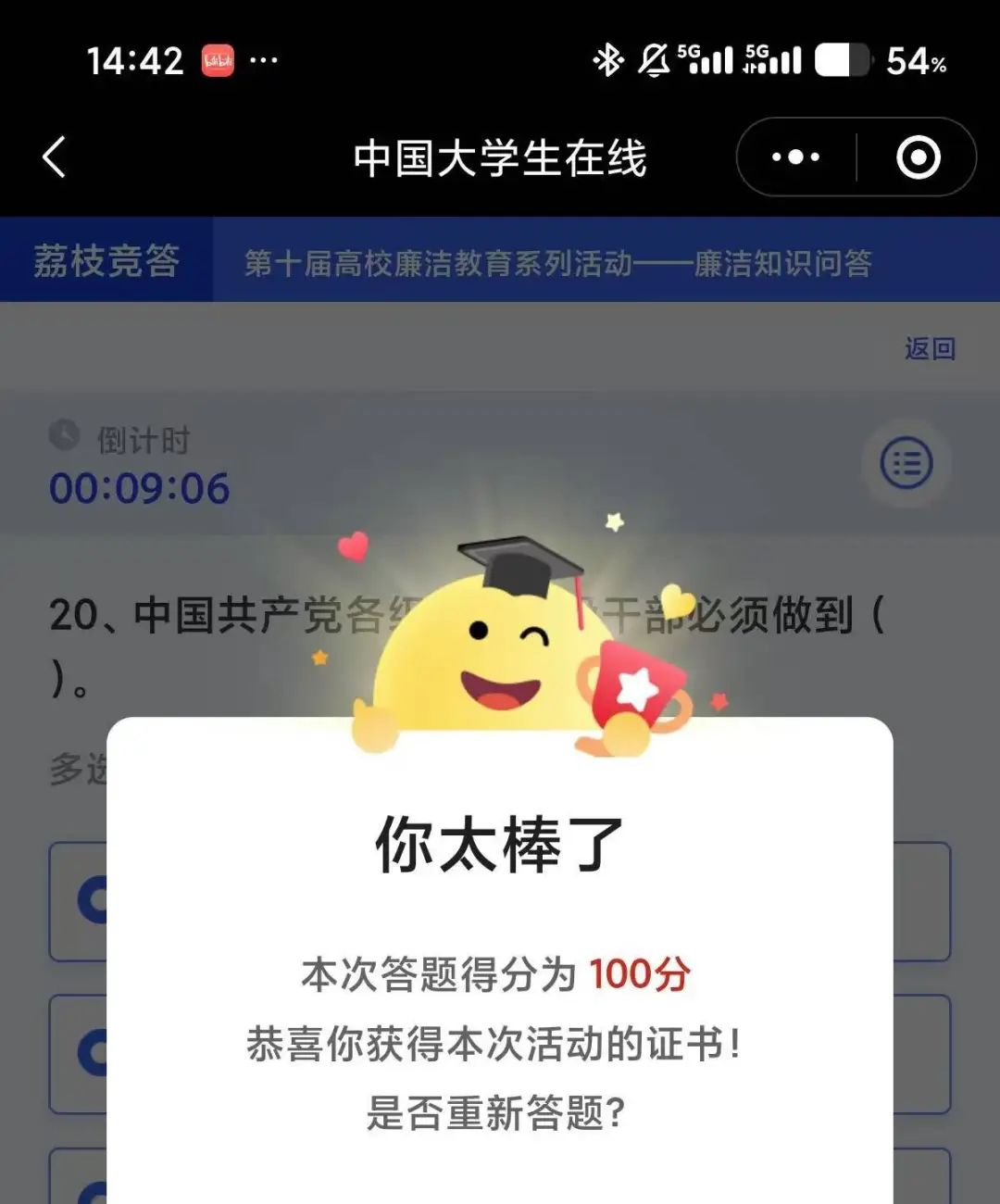Open the question list icon
This screenshot has width=1000, height=1204.
coord(906,463)
